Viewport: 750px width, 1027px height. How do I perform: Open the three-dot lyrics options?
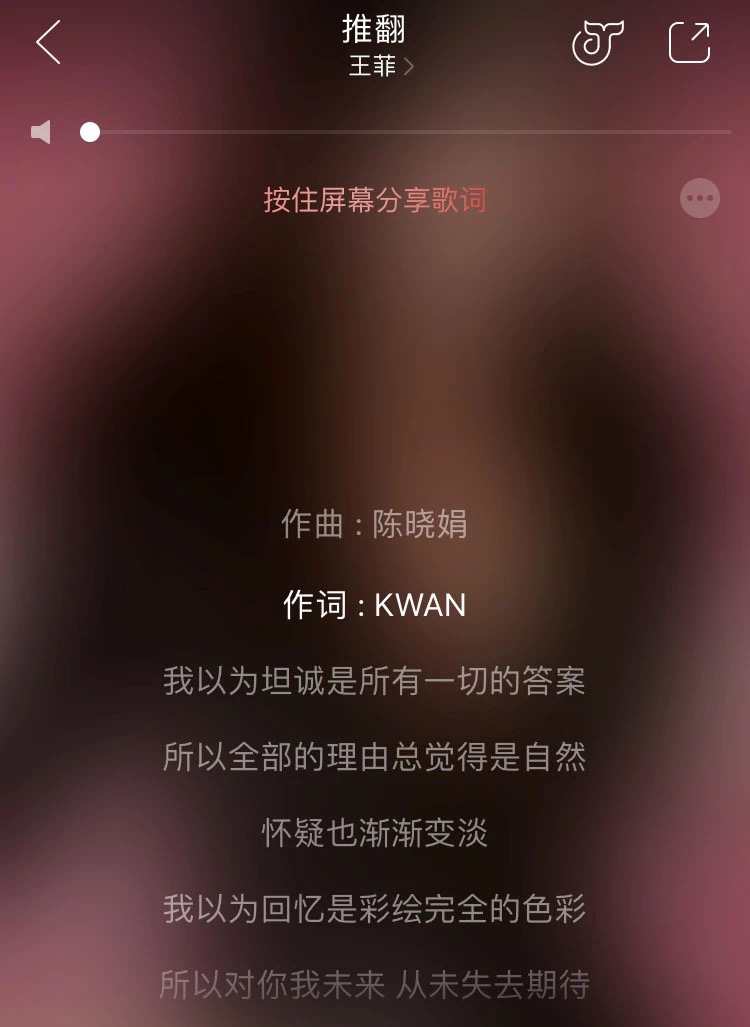pyautogui.click(x=699, y=198)
